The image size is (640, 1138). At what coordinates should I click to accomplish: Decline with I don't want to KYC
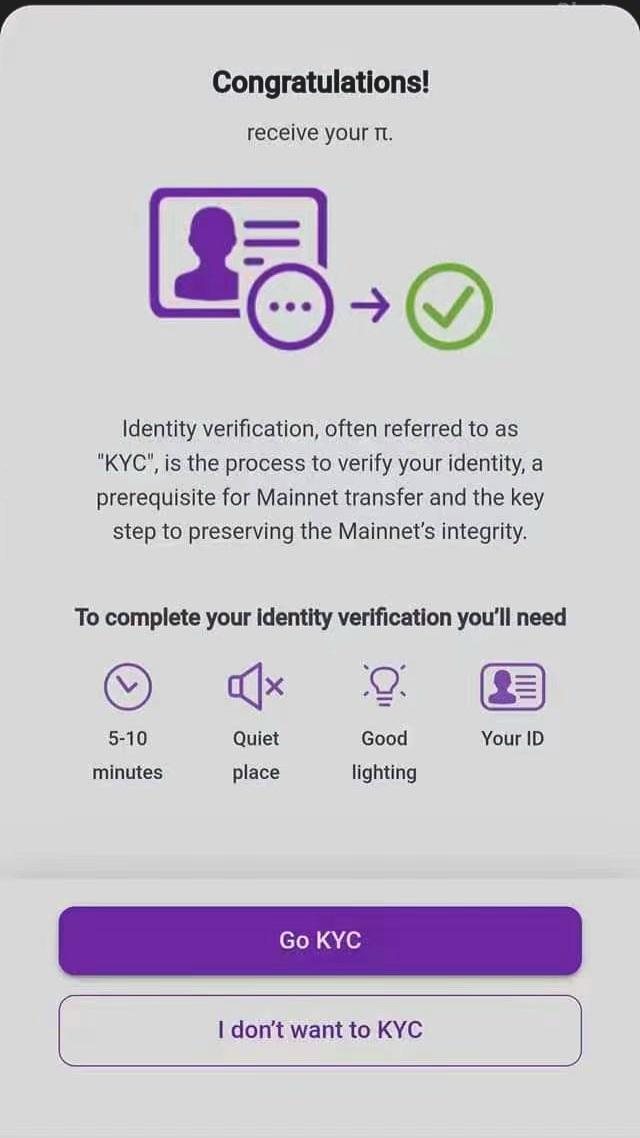320,1030
